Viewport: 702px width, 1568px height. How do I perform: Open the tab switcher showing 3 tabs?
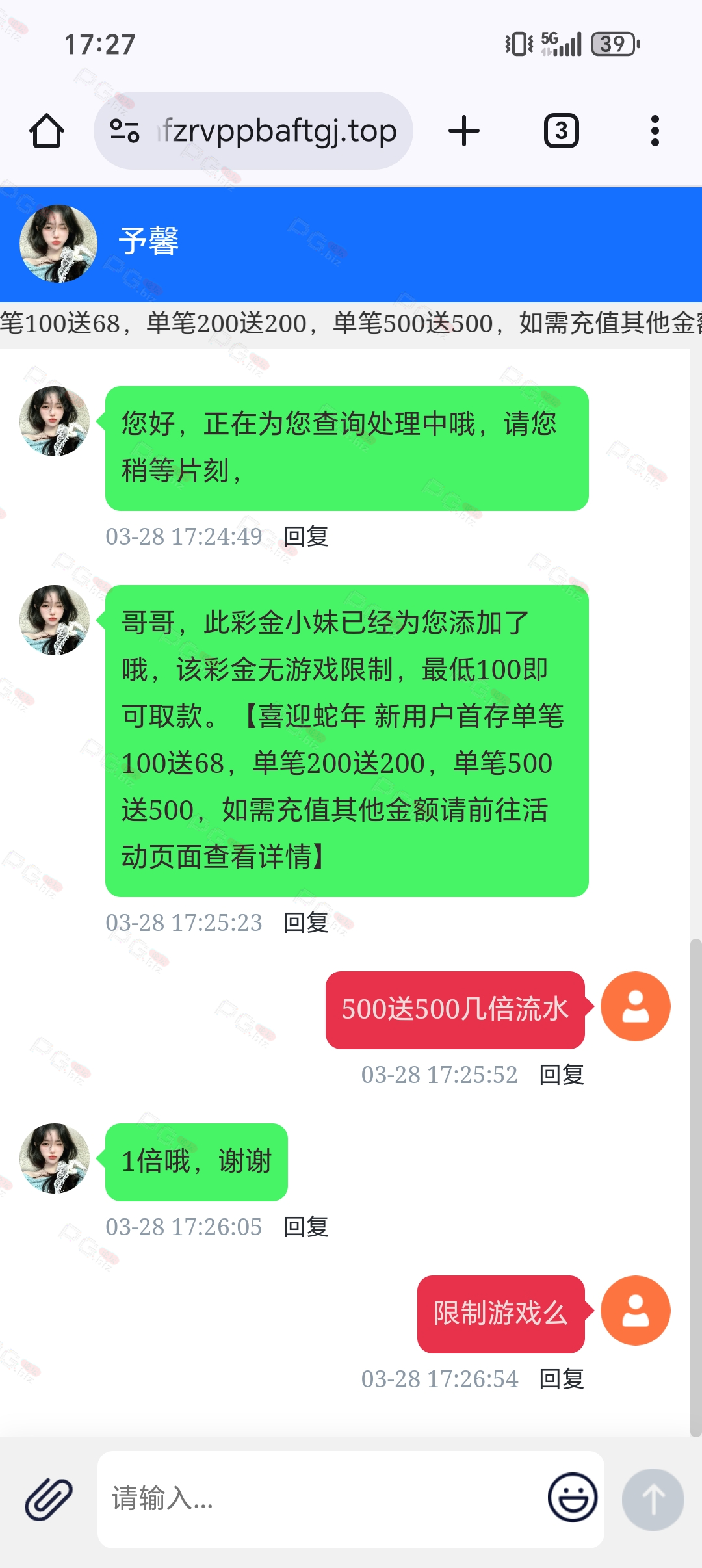[562, 131]
